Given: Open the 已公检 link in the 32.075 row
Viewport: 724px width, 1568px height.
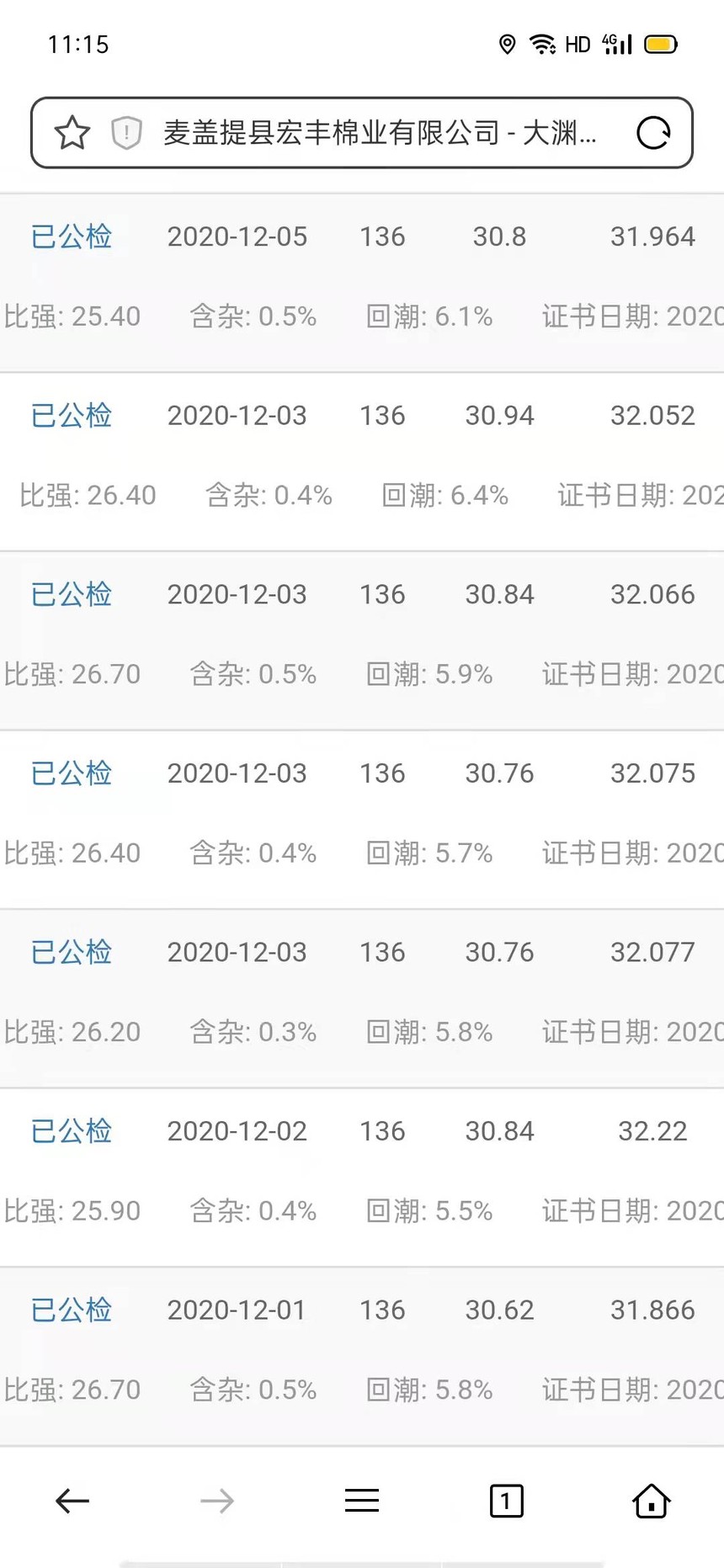Looking at the screenshot, I should coord(72,773).
